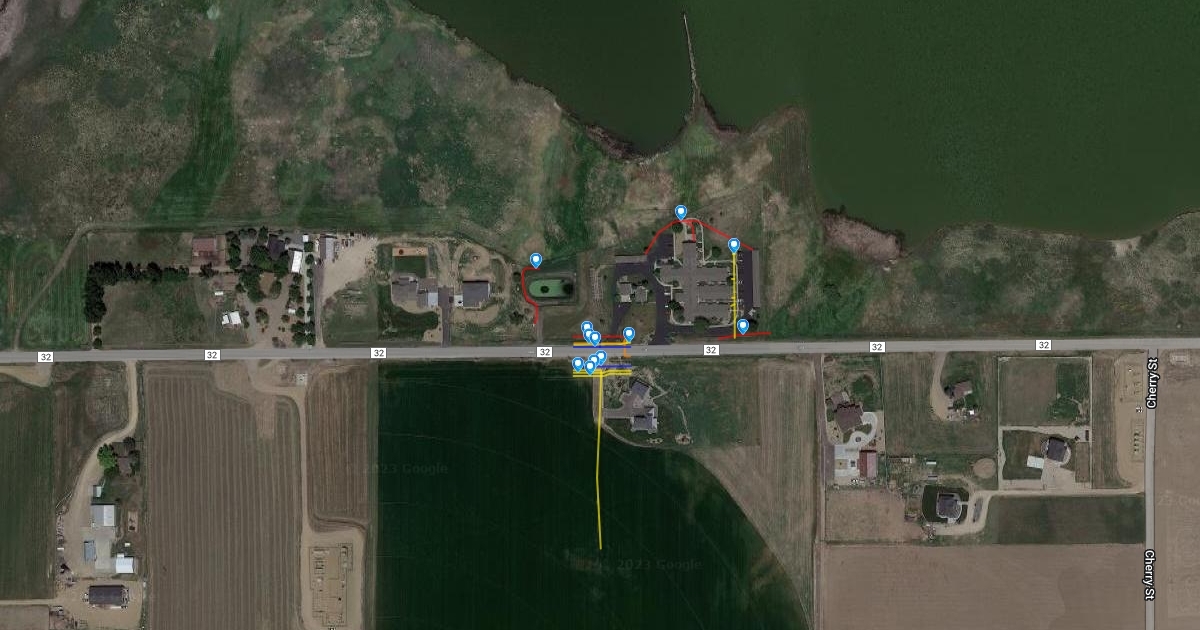Viewport: 1200px width, 630px height.
Task: Open the marker on the red line east of the building
Action: (743, 325)
